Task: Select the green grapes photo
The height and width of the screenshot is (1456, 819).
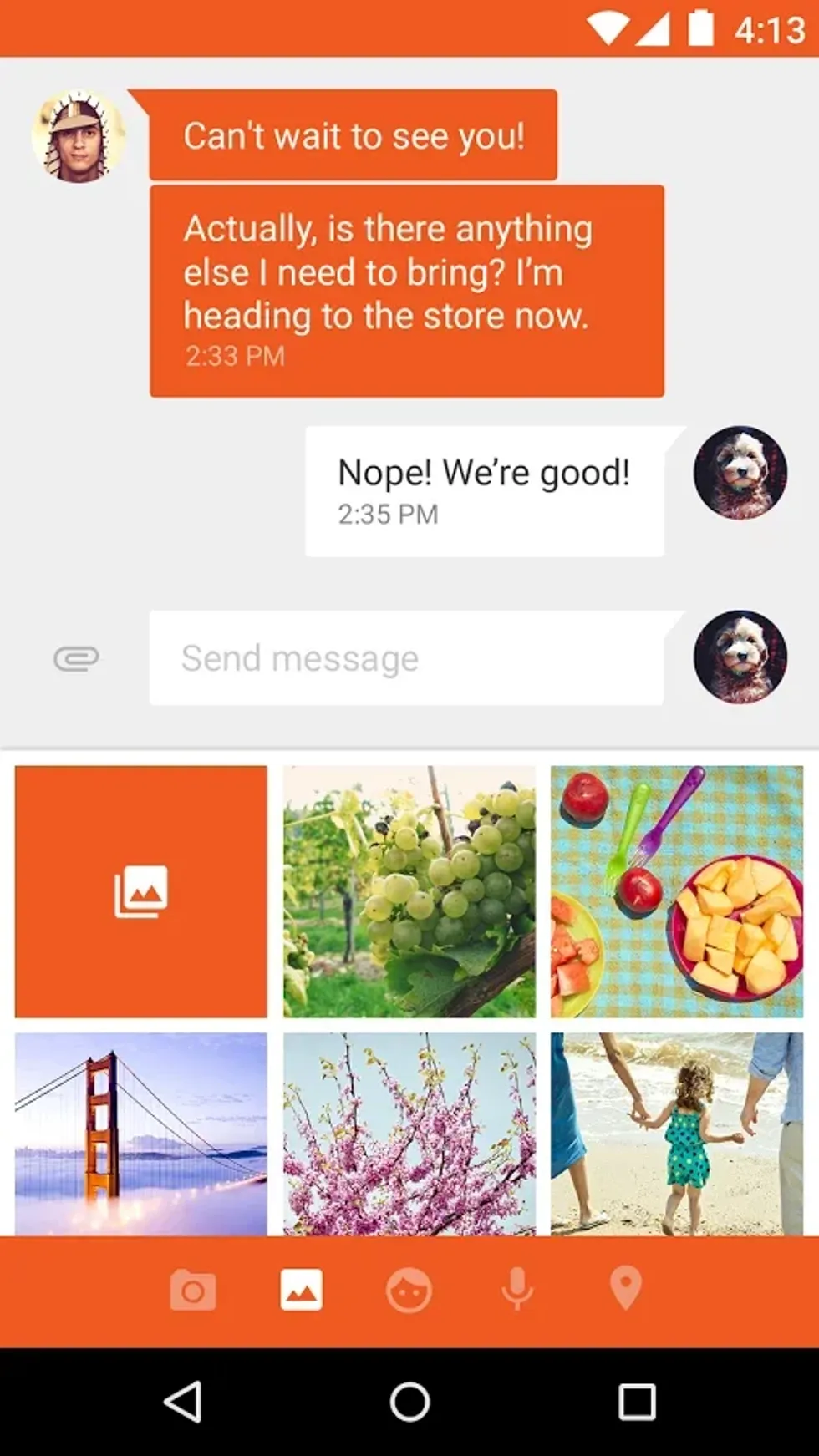Action: click(409, 891)
